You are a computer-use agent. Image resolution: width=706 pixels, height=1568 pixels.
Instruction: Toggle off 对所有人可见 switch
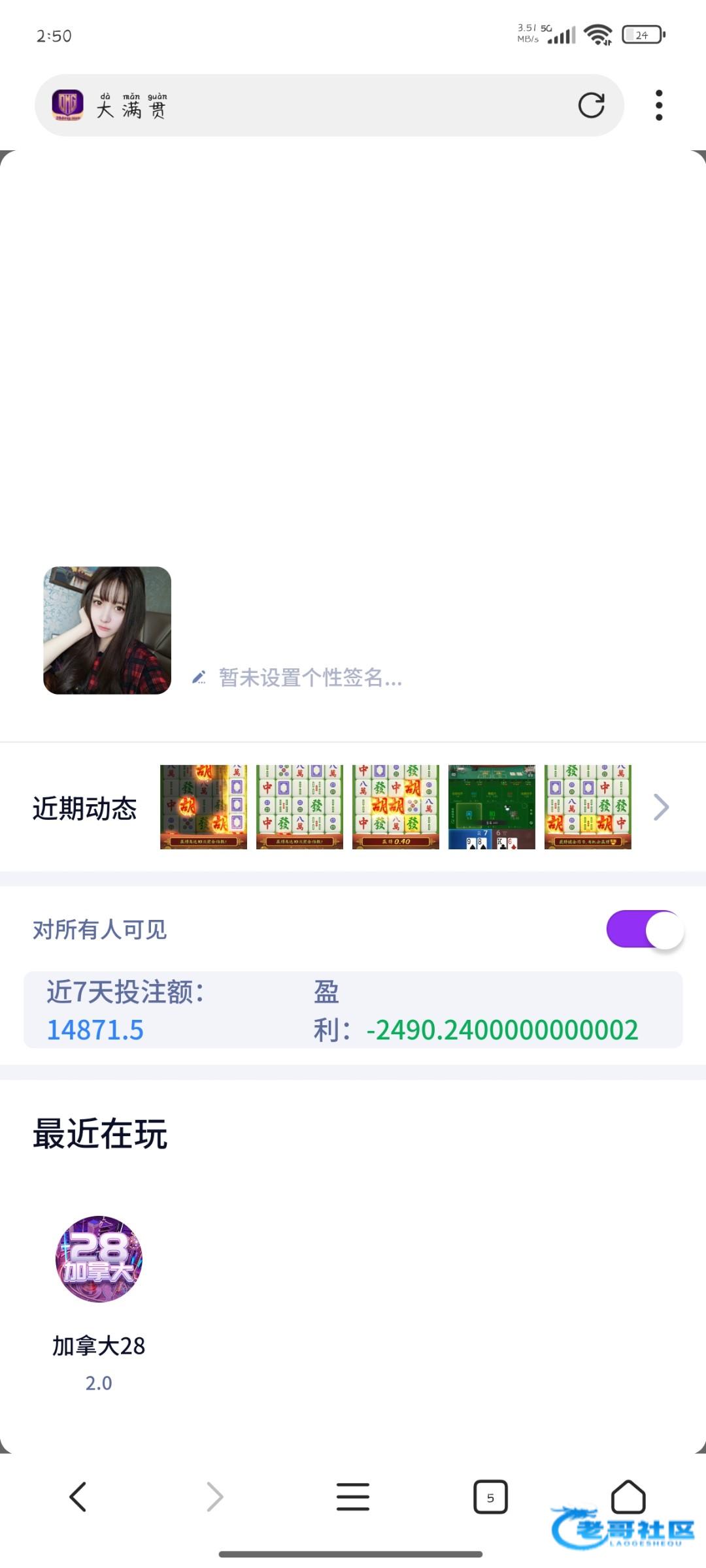tap(645, 929)
